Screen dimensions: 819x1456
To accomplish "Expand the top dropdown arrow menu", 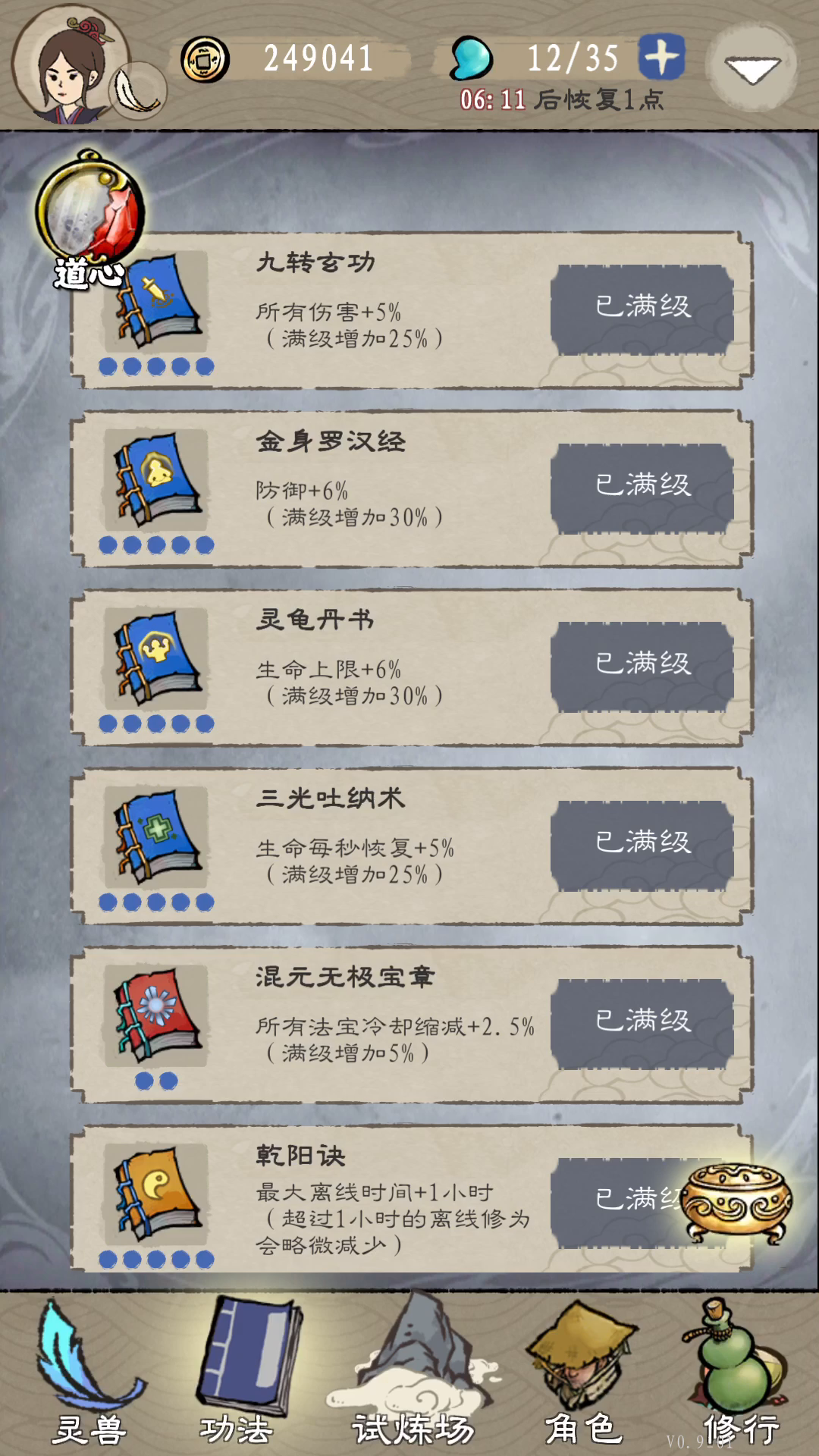I will pyautogui.click(x=752, y=68).
